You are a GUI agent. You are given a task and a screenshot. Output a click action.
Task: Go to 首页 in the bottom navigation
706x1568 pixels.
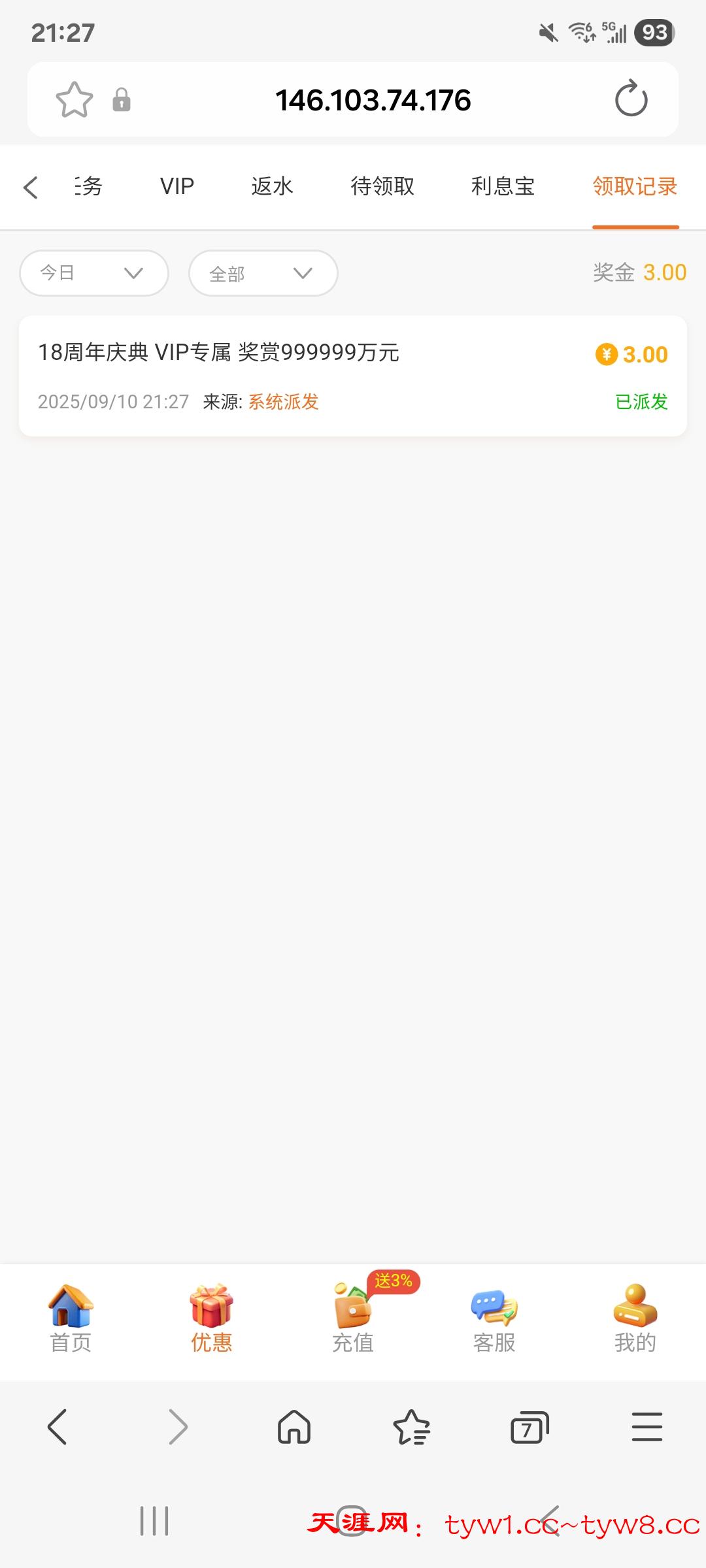pos(71,1320)
